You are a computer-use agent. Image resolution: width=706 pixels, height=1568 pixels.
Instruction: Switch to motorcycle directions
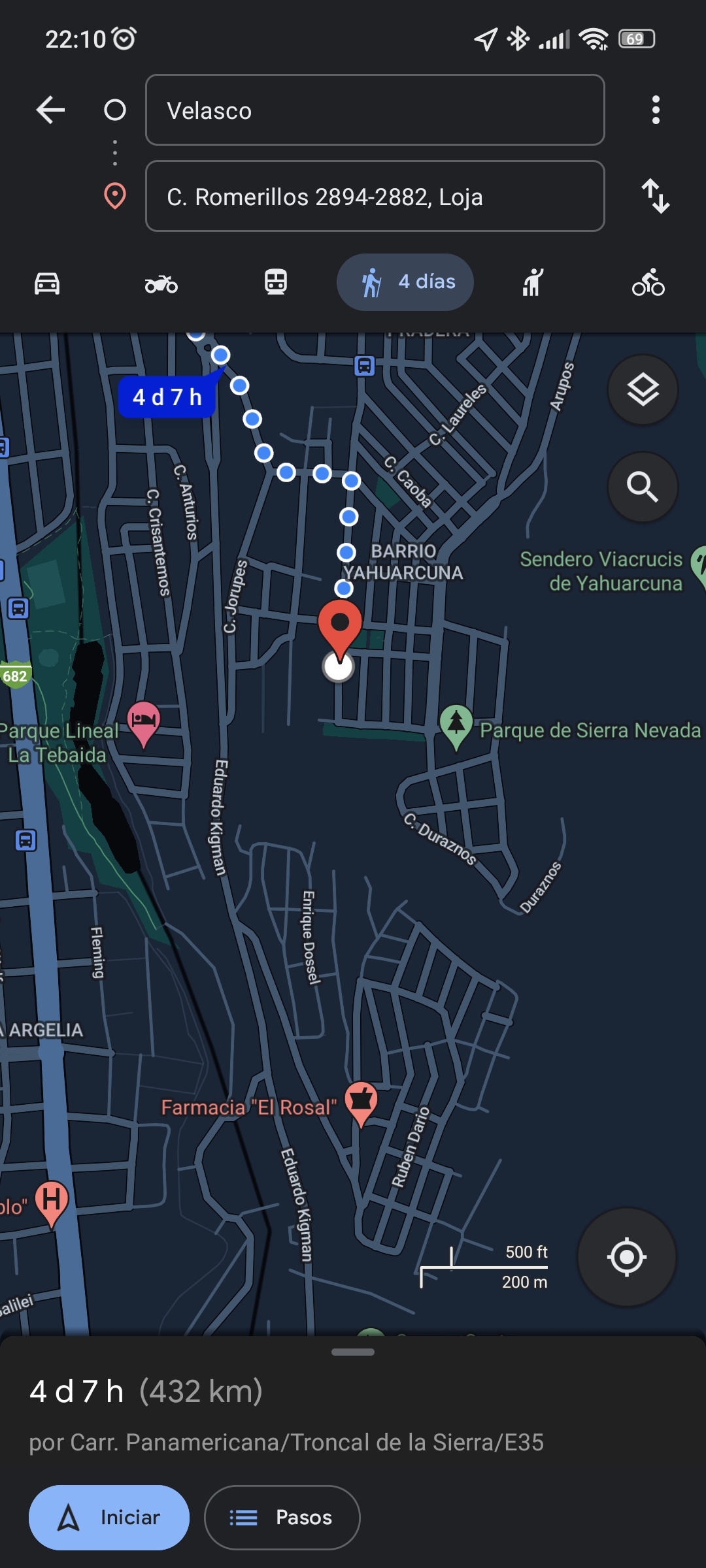pyautogui.click(x=161, y=284)
